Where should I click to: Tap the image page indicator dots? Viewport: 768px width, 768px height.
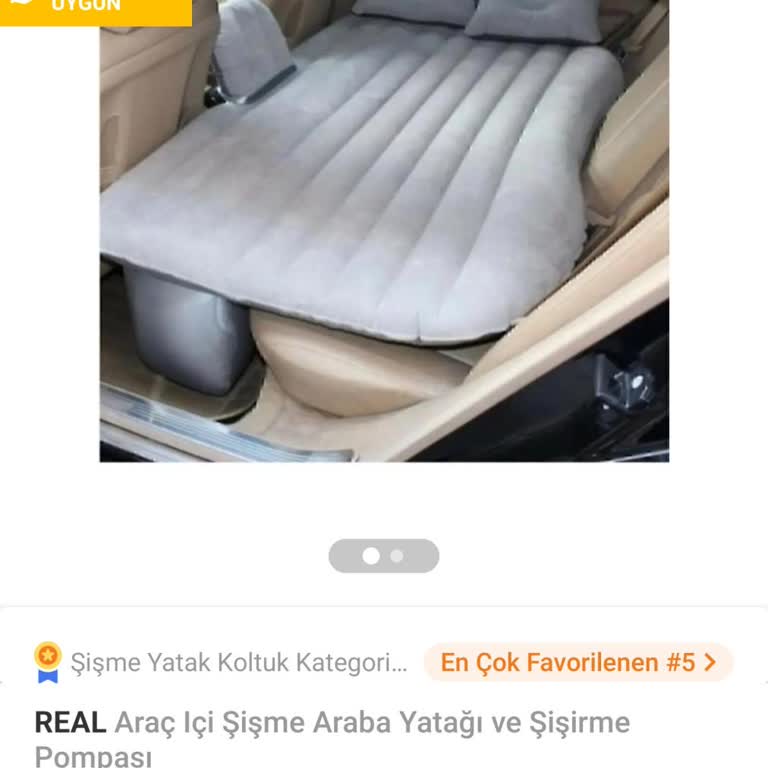(384, 556)
